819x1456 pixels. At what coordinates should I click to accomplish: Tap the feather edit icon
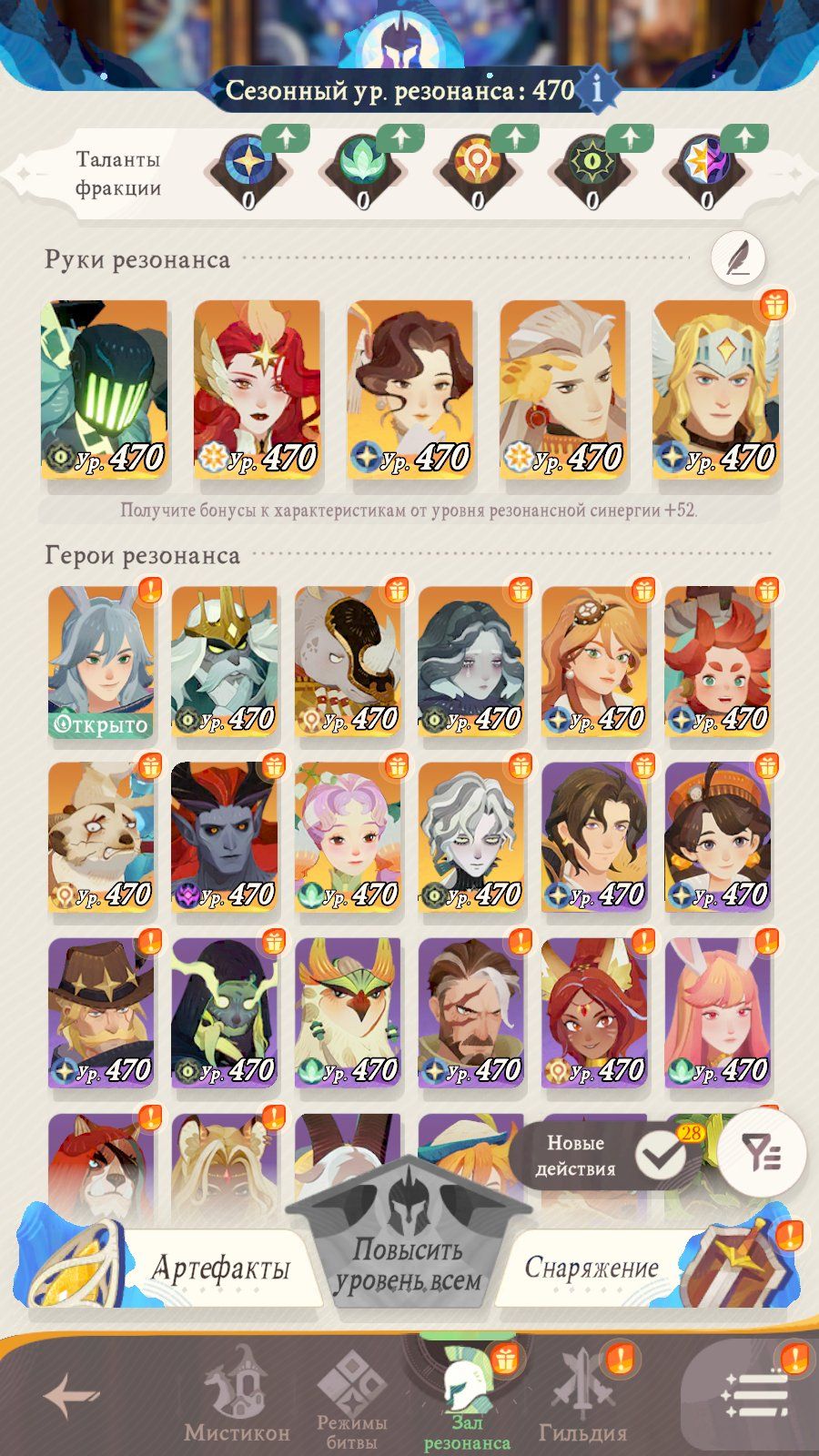point(738,258)
